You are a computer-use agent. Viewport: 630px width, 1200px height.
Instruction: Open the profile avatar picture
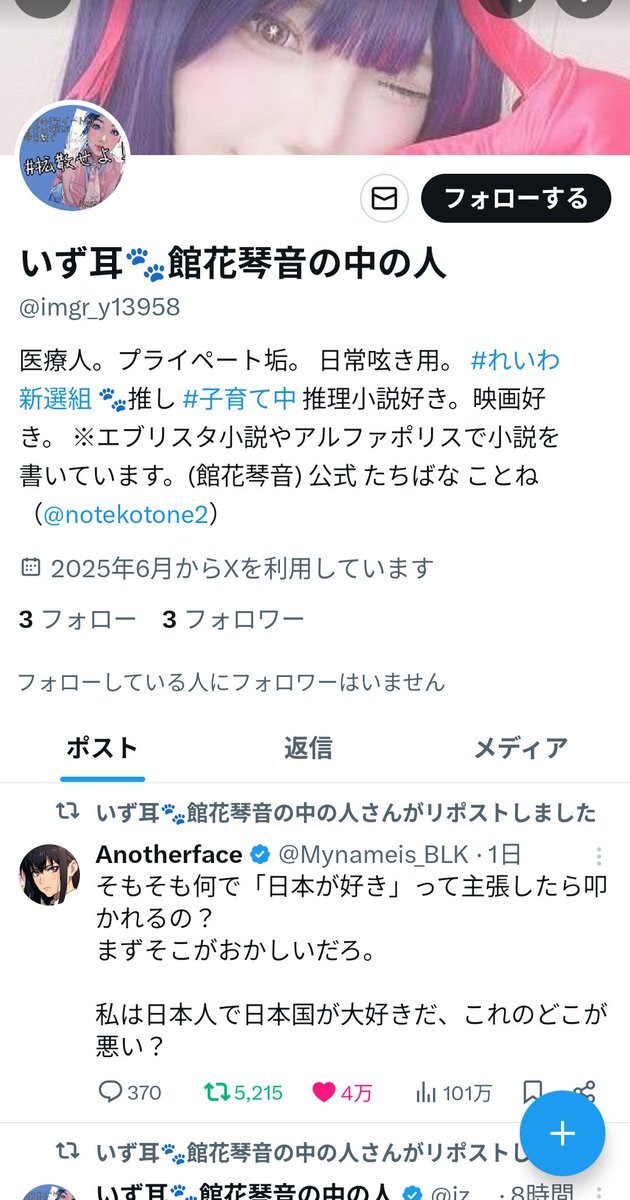(x=73, y=156)
